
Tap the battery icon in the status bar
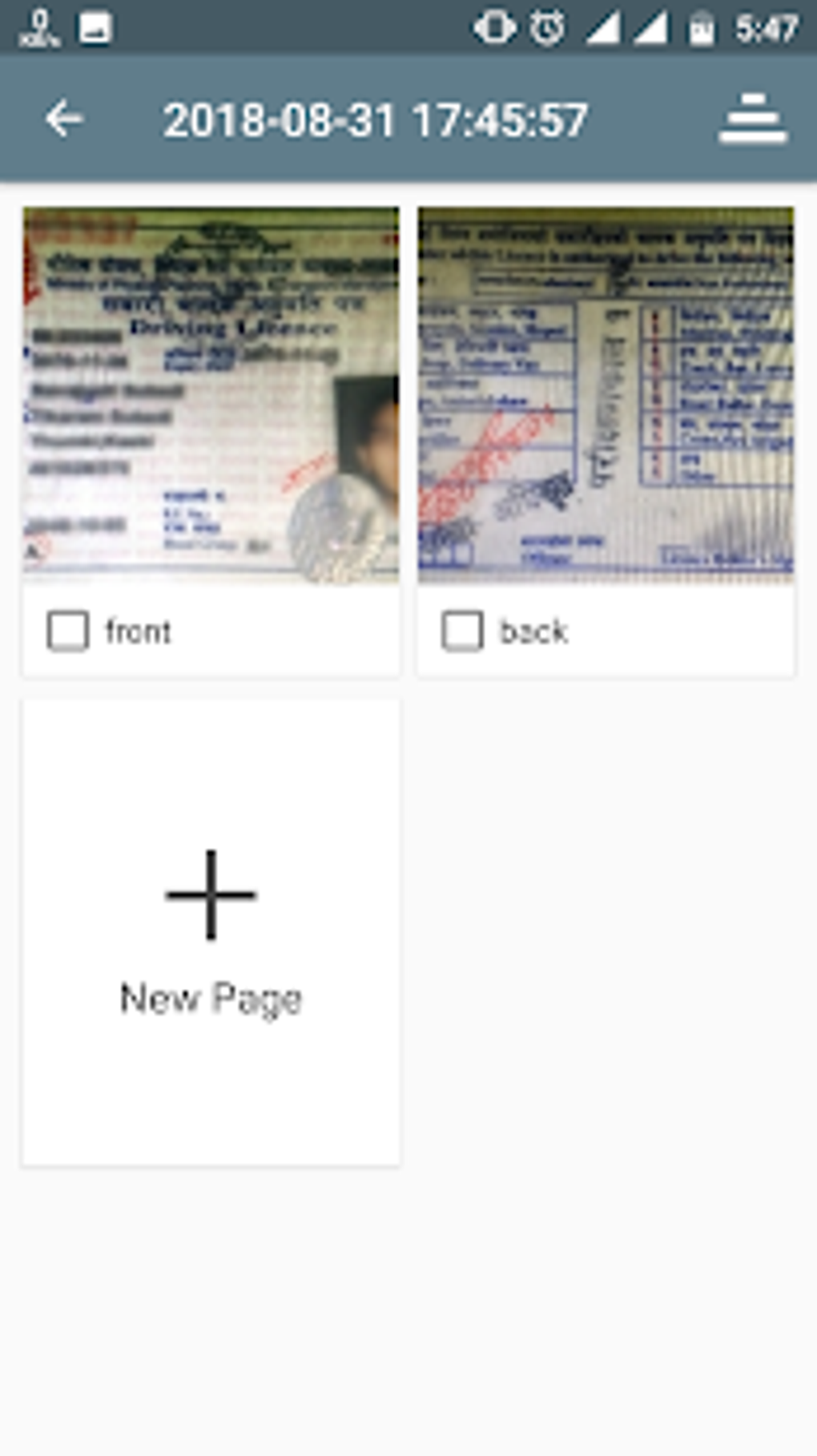click(702, 28)
